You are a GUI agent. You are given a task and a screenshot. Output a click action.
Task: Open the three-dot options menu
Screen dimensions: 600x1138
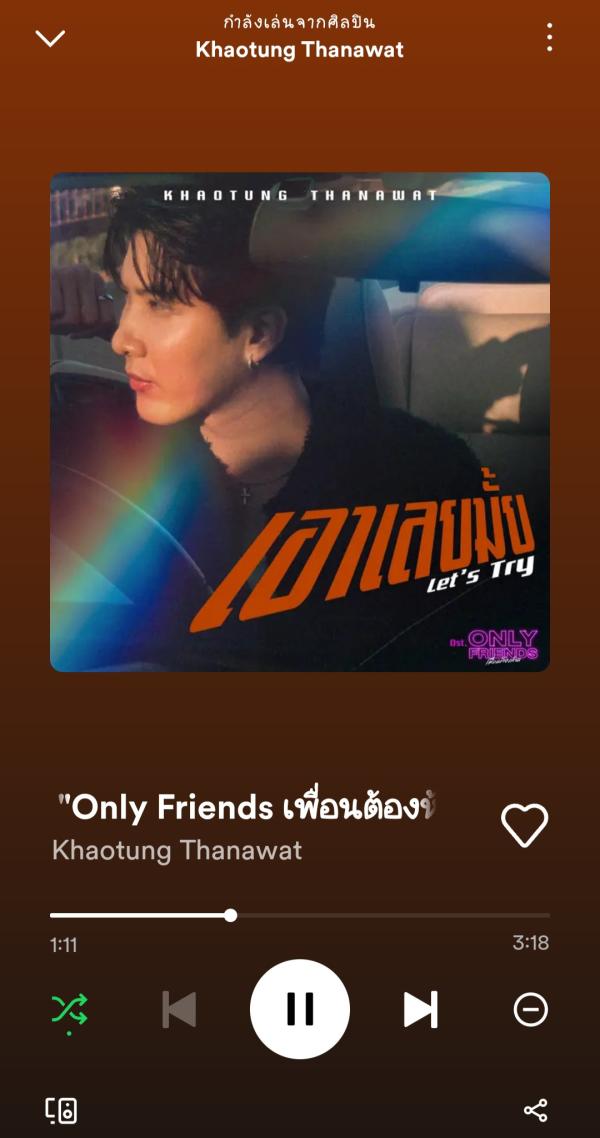click(x=549, y=38)
